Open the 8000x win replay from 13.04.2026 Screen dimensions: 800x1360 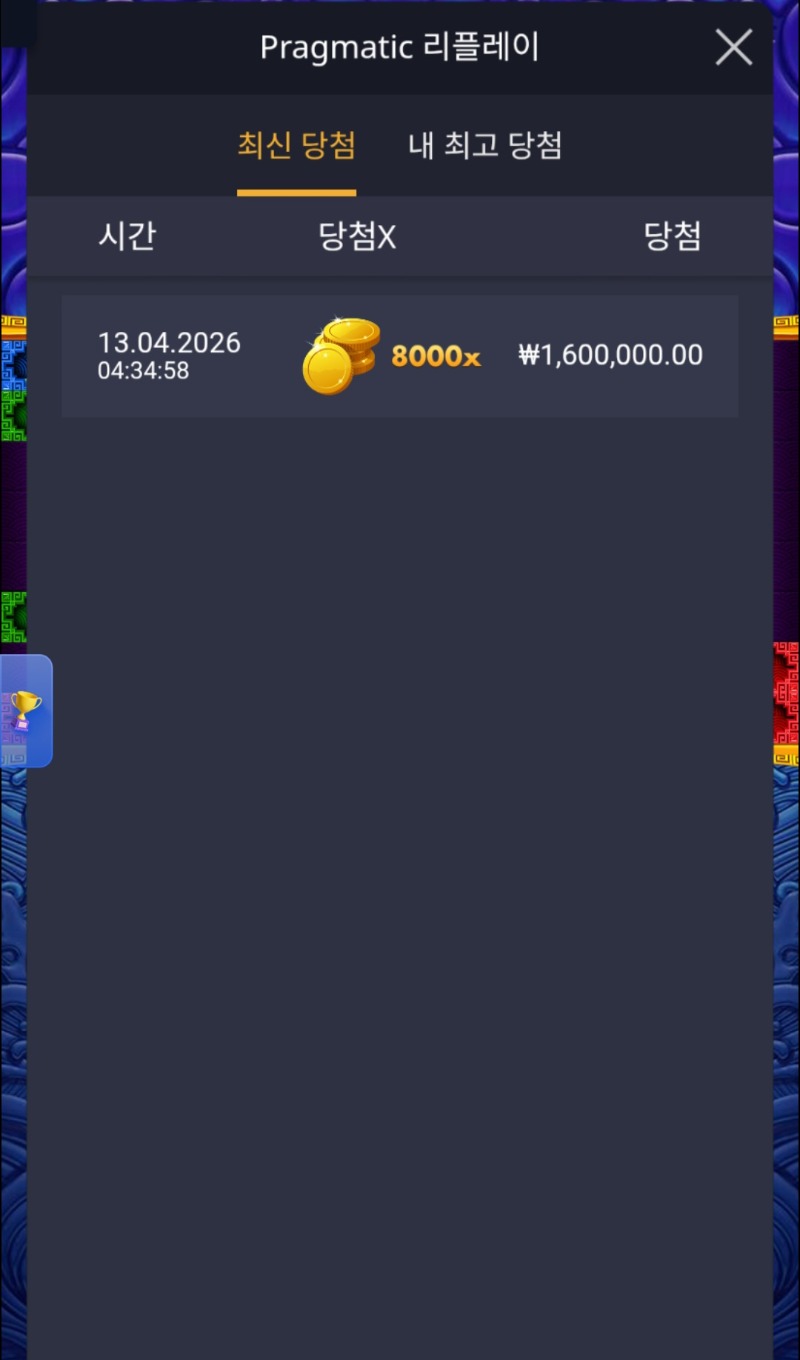point(400,356)
